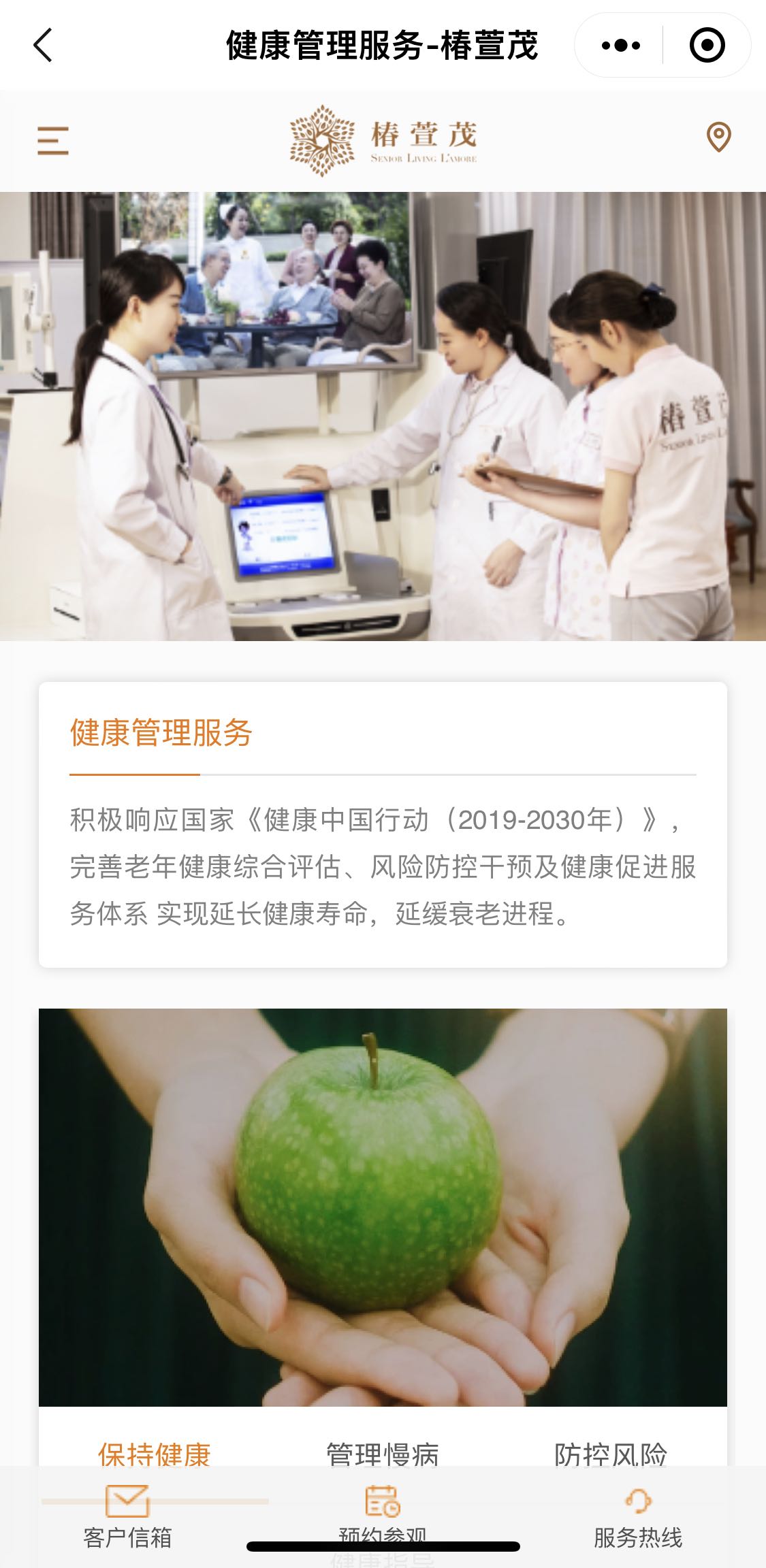The image size is (766, 1568).
Task: Go back from this health management page
Action: coord(42,46)
